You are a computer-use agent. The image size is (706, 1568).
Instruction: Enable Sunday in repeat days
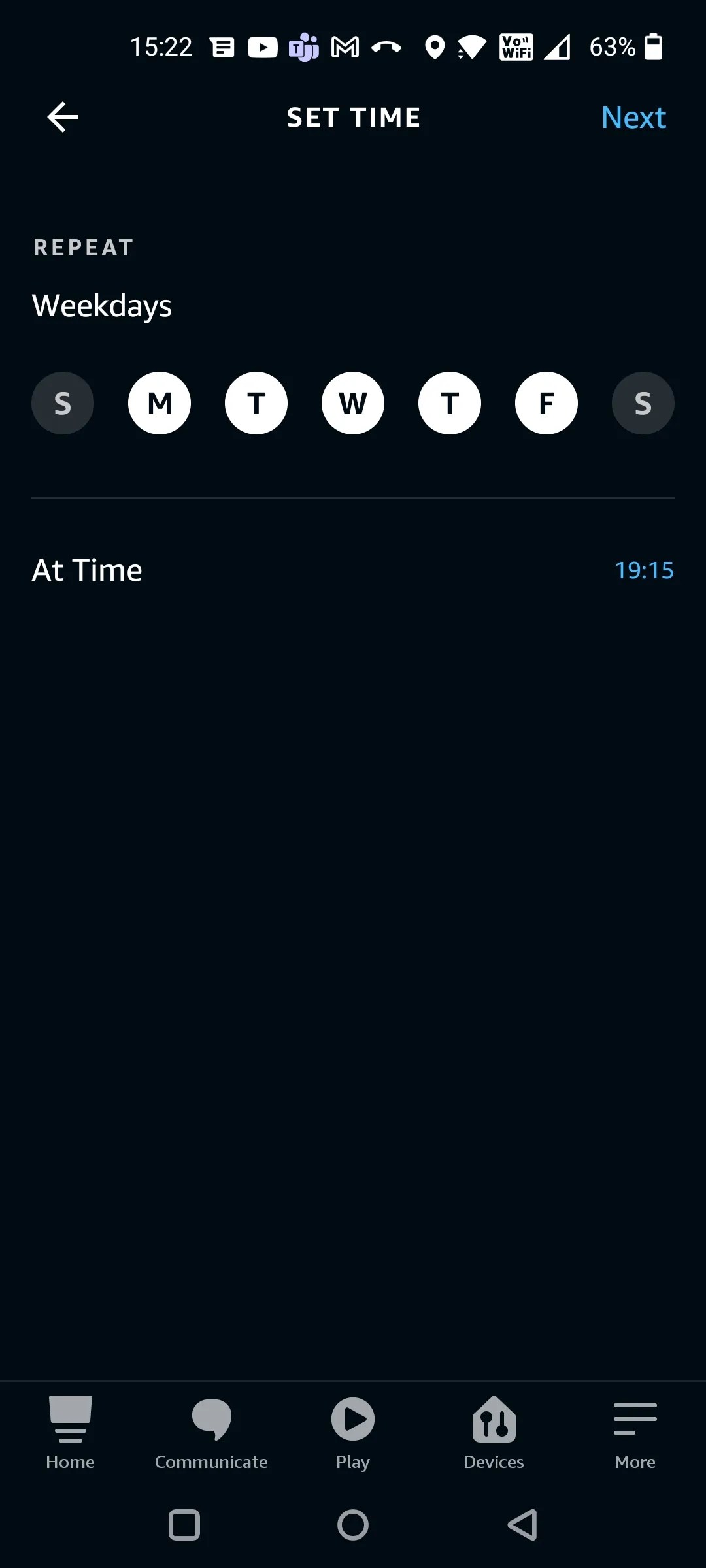pyautogui.click(x=63, y=403)
